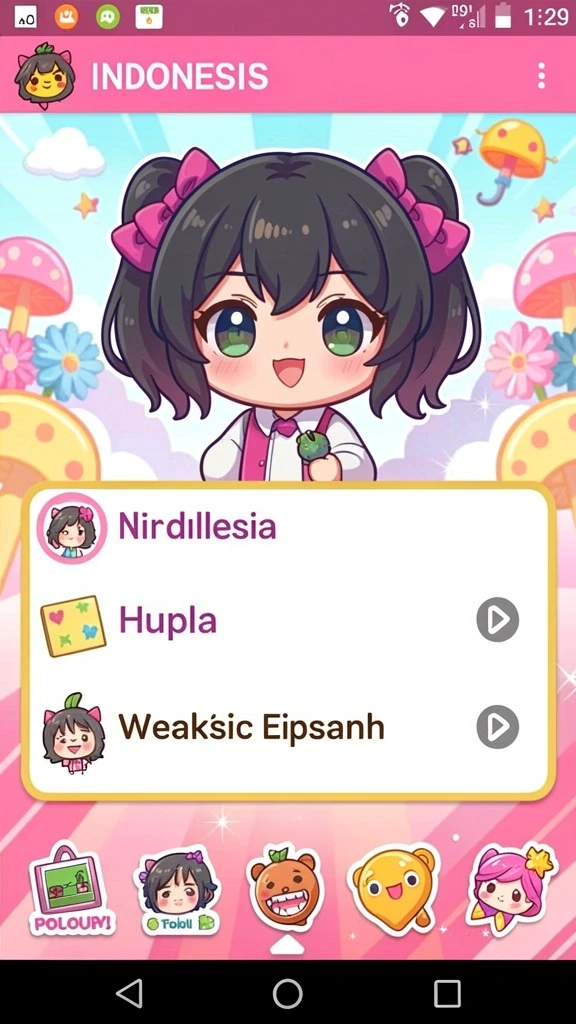Choose the orange bear sticker
The image size is (576, 1024).
click(x=285, y=888)
